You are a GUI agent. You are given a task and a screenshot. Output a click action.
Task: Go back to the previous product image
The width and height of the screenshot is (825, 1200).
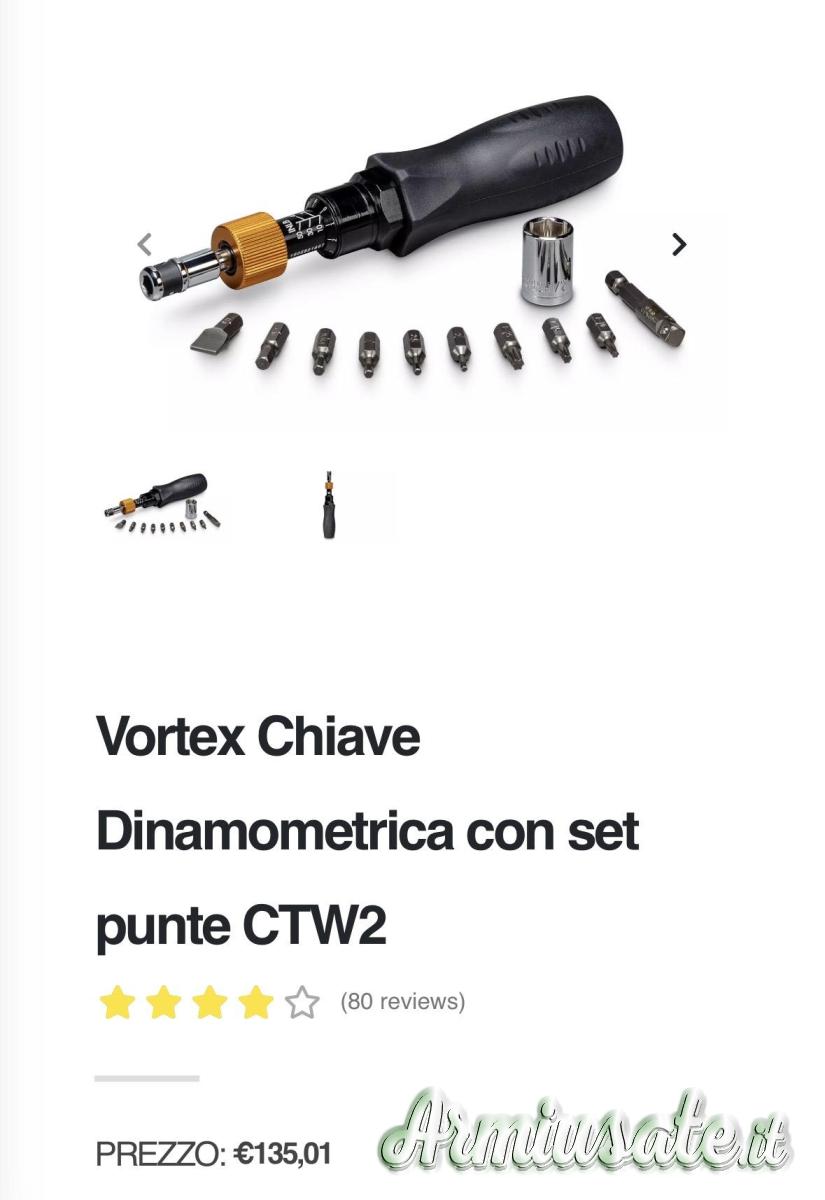145,244
